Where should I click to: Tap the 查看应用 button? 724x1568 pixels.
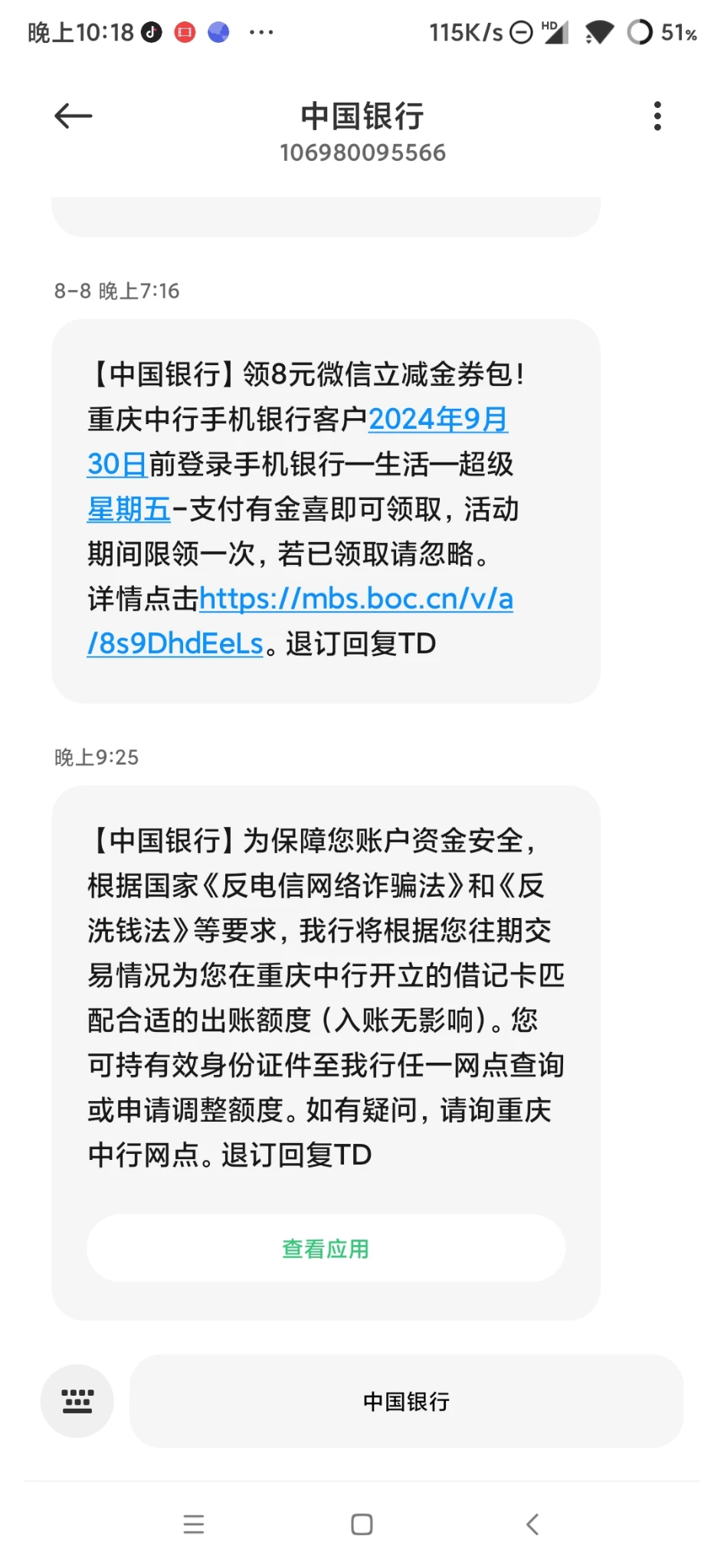pos(326,1249)
